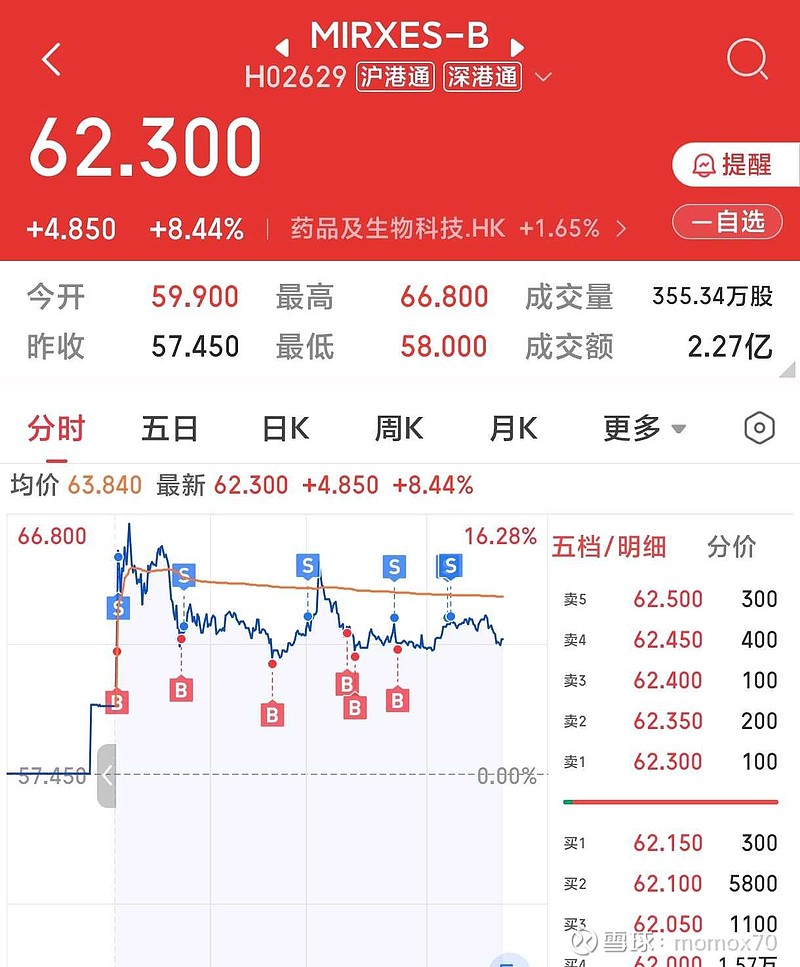Image resolution: width=800 pixels, height=967 pixels.
Task: Switch to the 五日 chart tab
Action: pos(170,429)
